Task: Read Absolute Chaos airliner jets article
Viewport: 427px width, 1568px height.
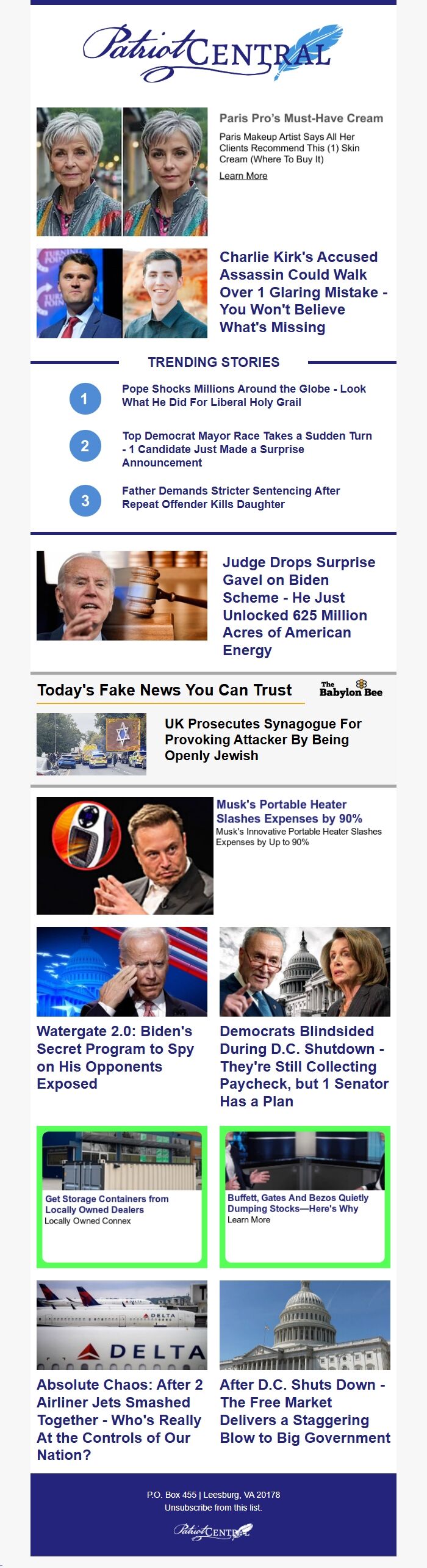Action: [120, 1420]
